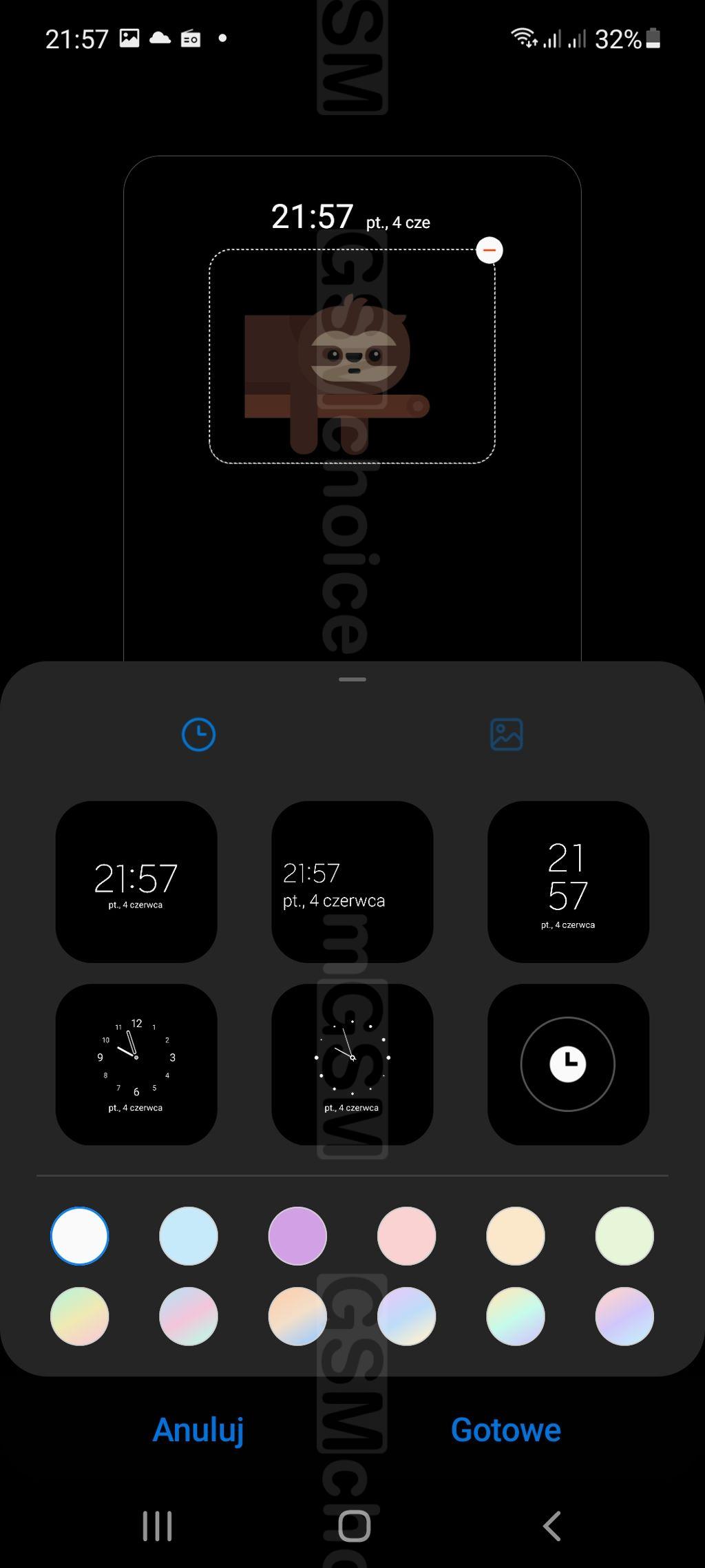Choose the purple color swatch

[297, 1236]
